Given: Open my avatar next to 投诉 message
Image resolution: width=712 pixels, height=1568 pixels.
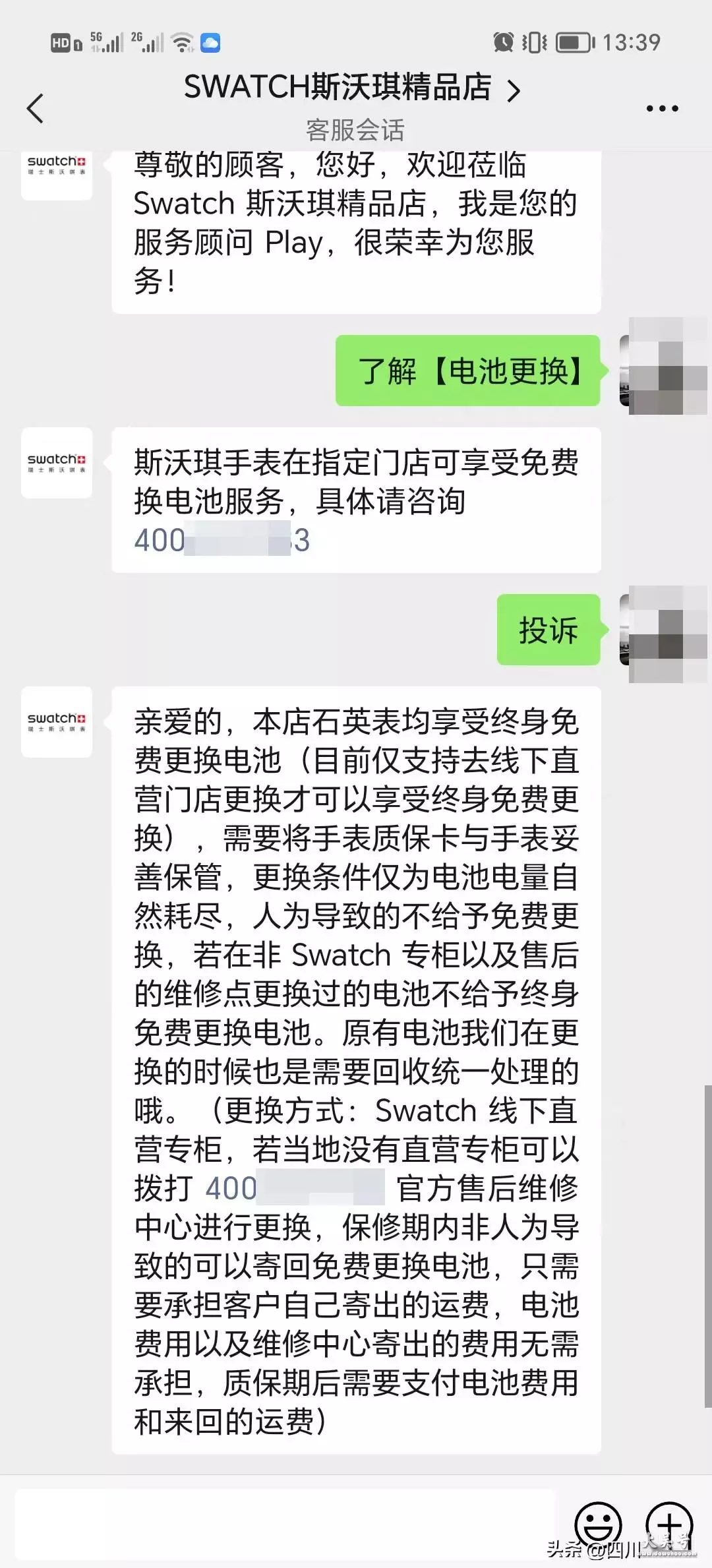Looking at the screenshot, I should pos(663,633).
